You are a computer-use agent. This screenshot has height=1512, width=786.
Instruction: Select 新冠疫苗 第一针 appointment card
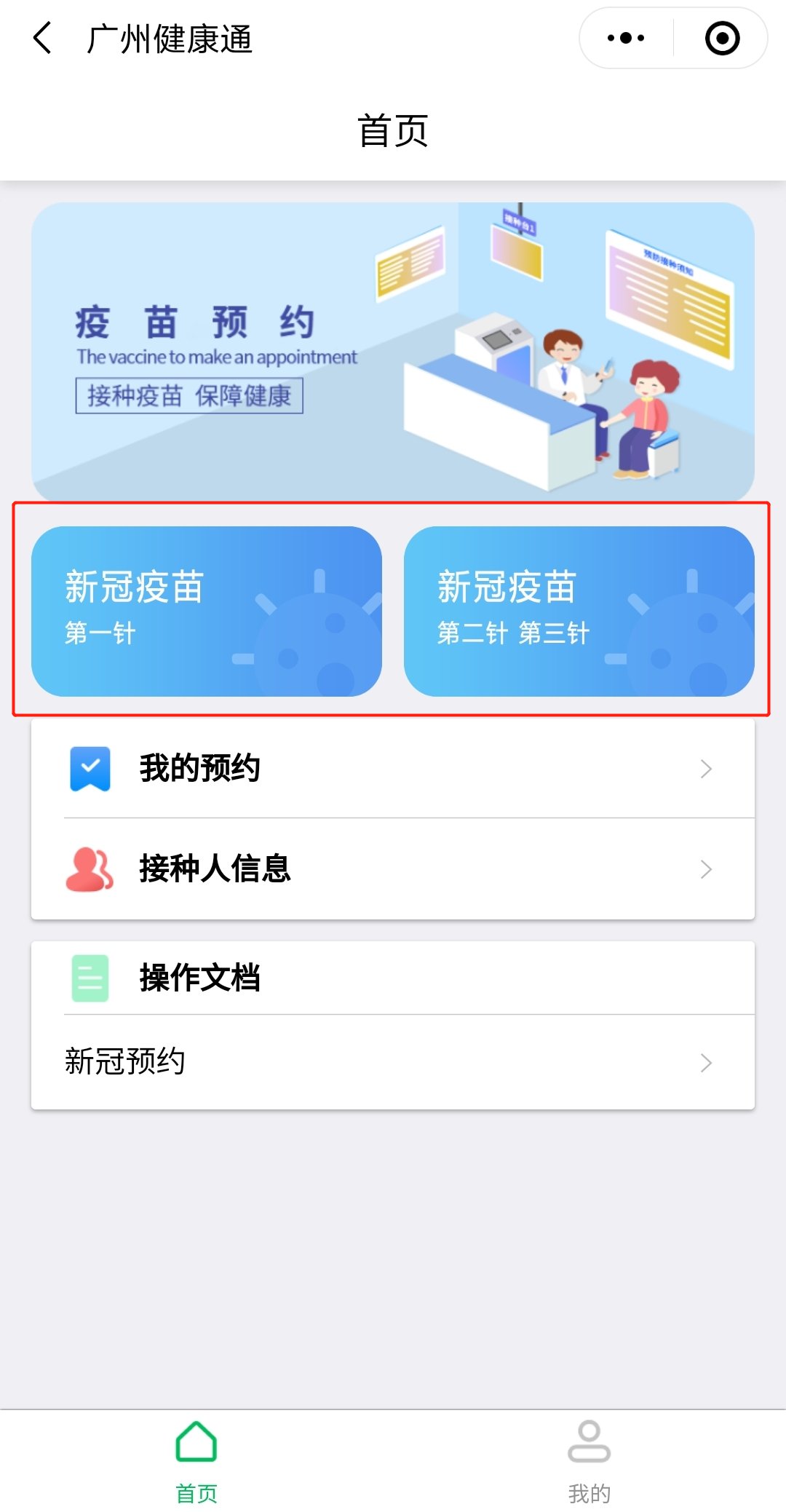pyautogui.click(x=207, y=611)
